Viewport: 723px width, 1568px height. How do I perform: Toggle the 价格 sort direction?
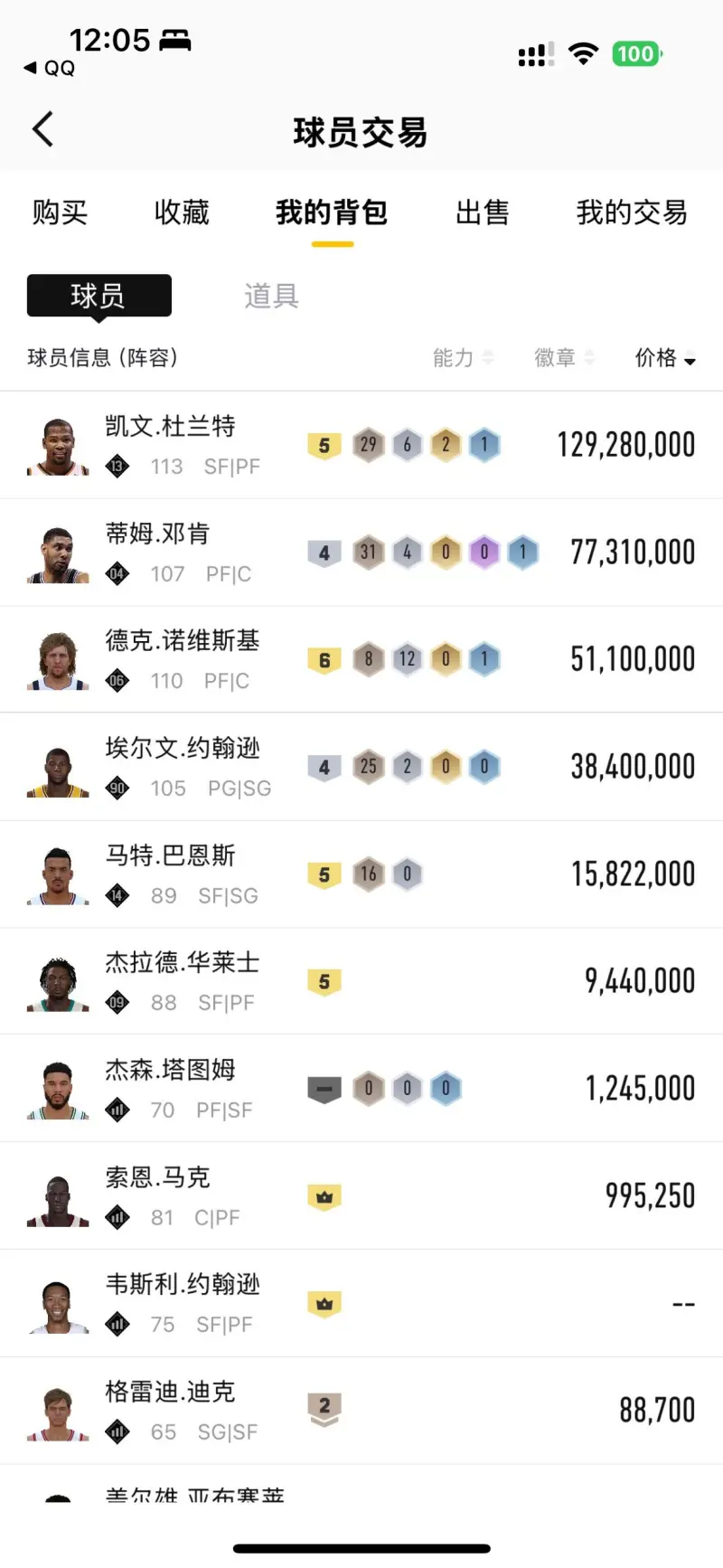[664, 358]
